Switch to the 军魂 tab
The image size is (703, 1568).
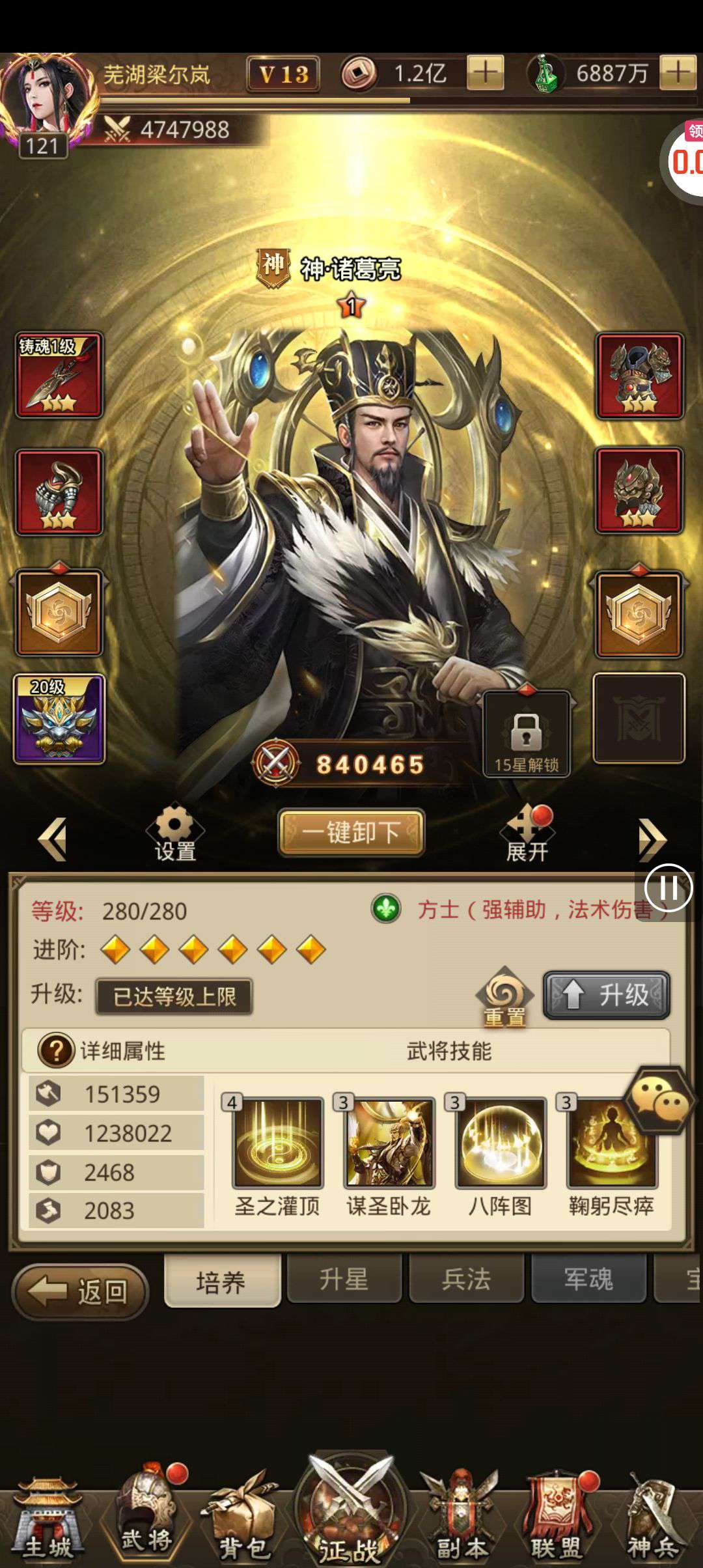[588, 1280]
